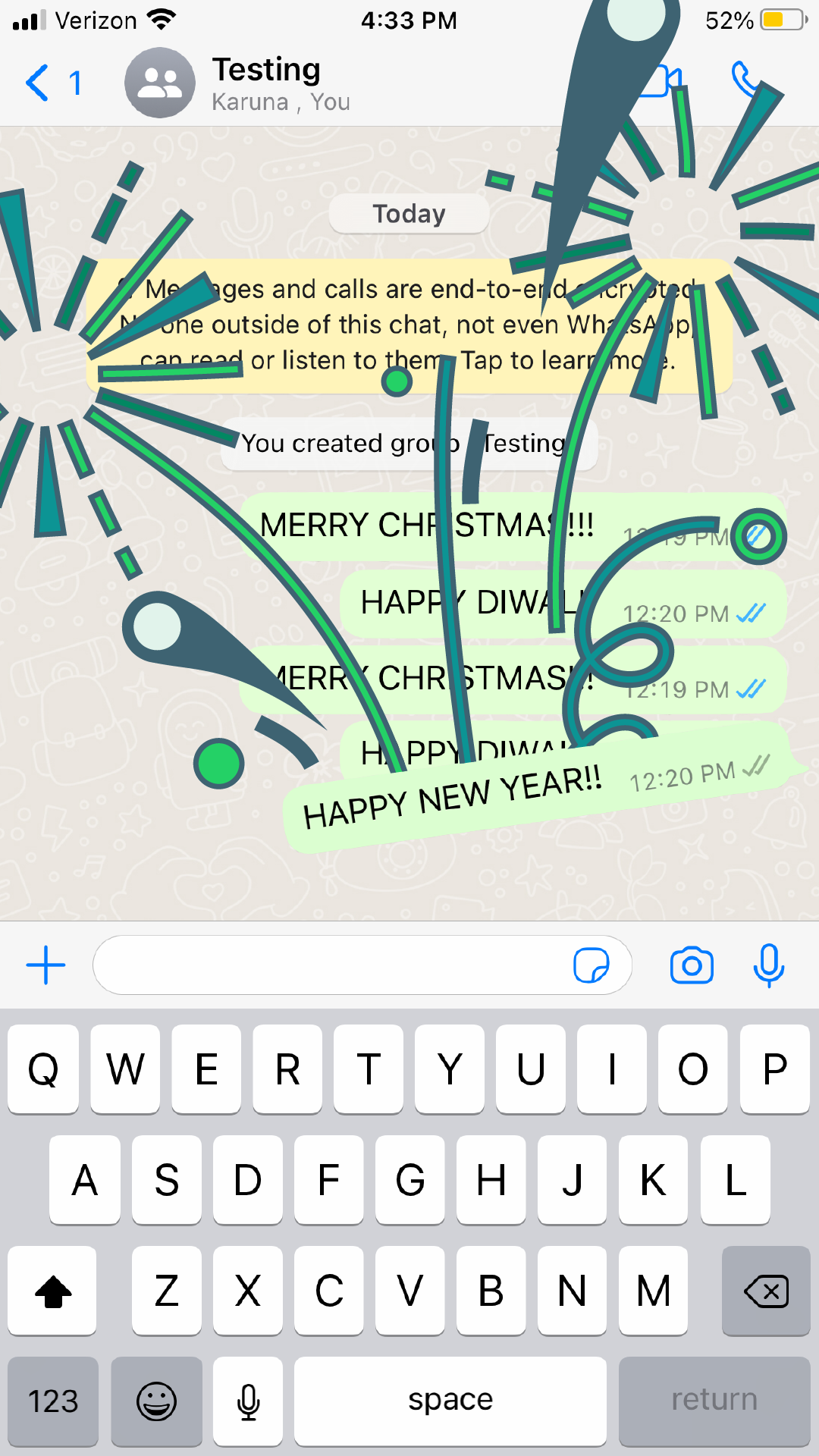Start keyboard dictation
The image size is (819, 1456).
[248, 1401]
